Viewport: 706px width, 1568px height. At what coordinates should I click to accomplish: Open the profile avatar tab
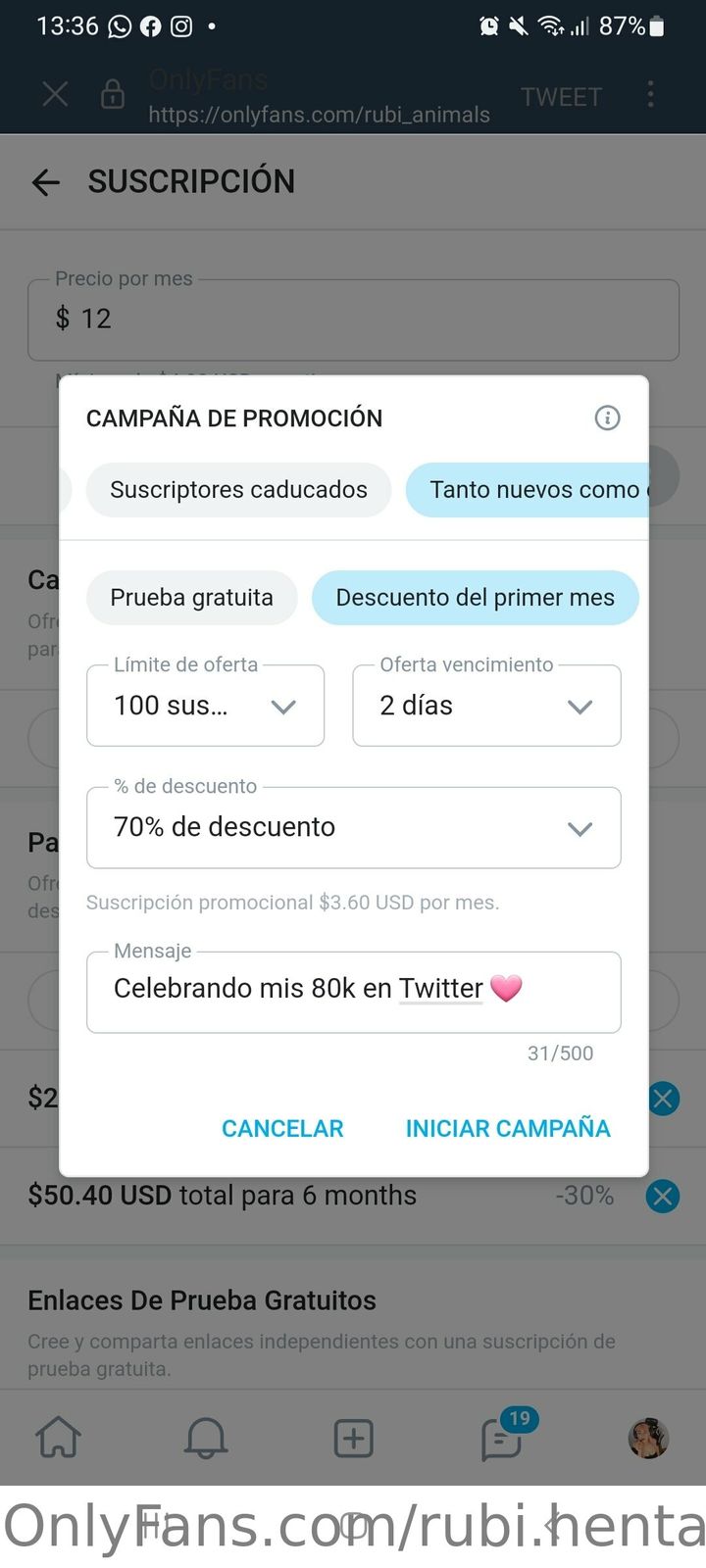pyautogui.click(x=648, y=1439)
